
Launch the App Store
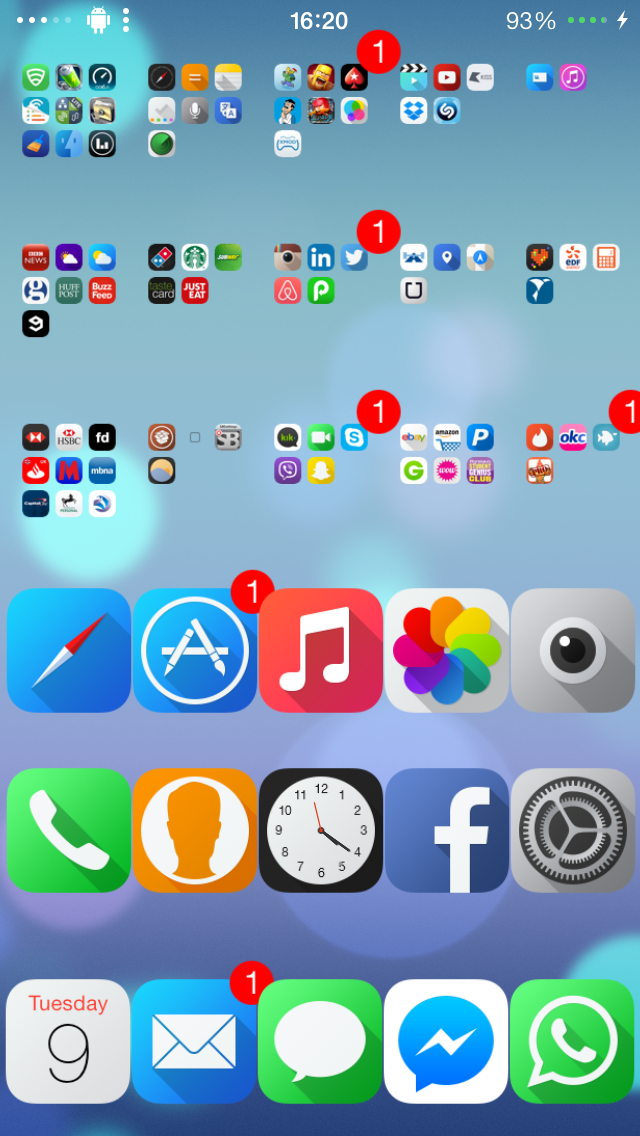tap(195, 651)
